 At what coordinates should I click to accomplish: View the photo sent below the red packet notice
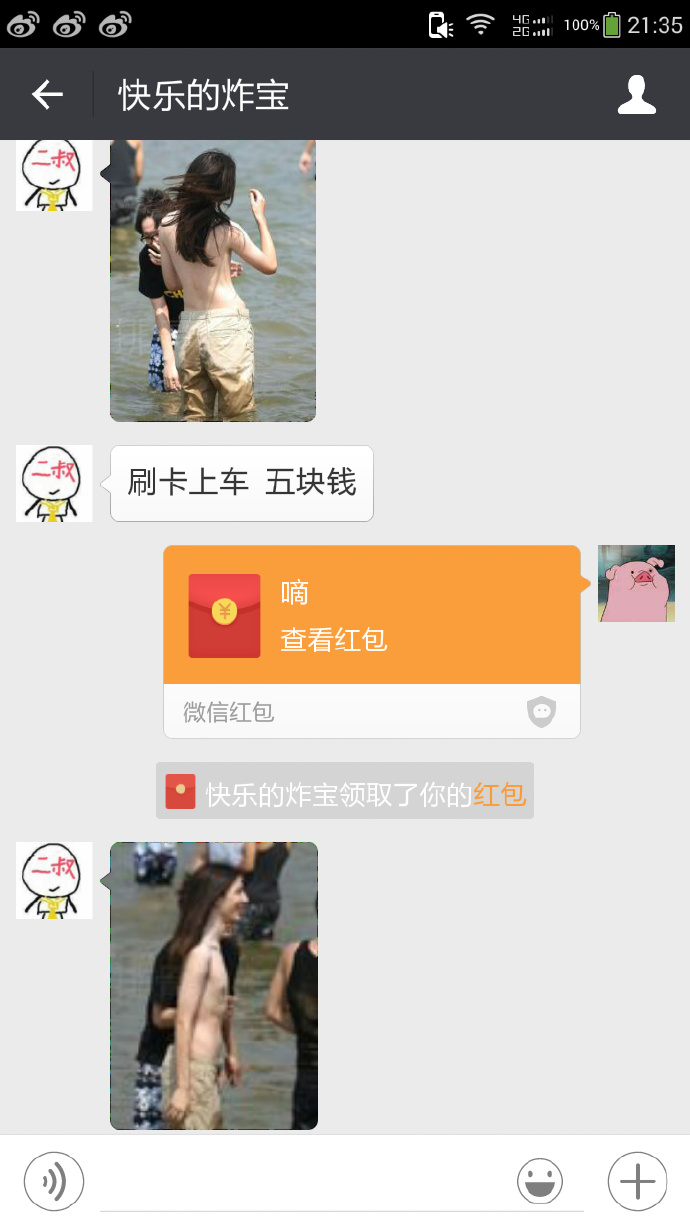[214, 985]
